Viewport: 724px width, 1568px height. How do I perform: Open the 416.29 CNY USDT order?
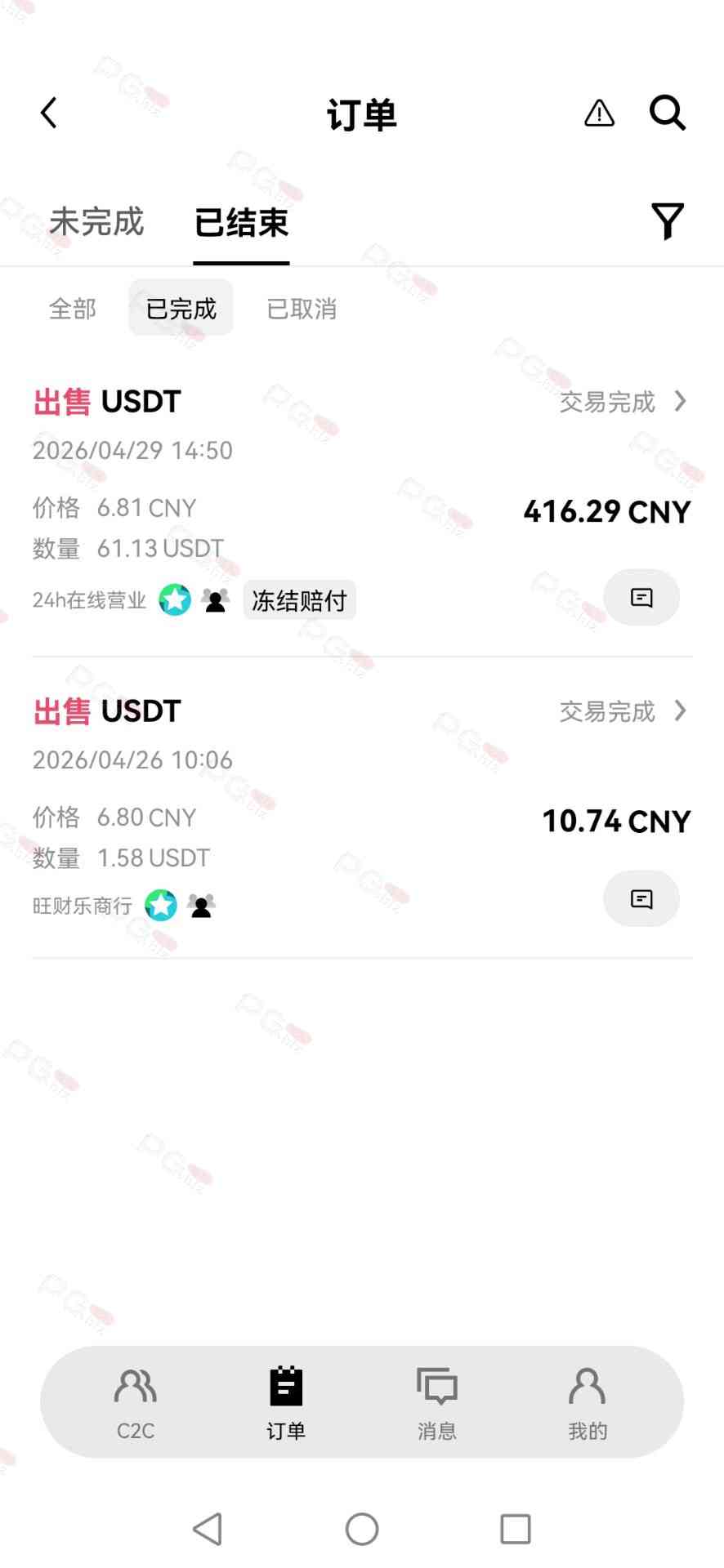click(623, 402)
